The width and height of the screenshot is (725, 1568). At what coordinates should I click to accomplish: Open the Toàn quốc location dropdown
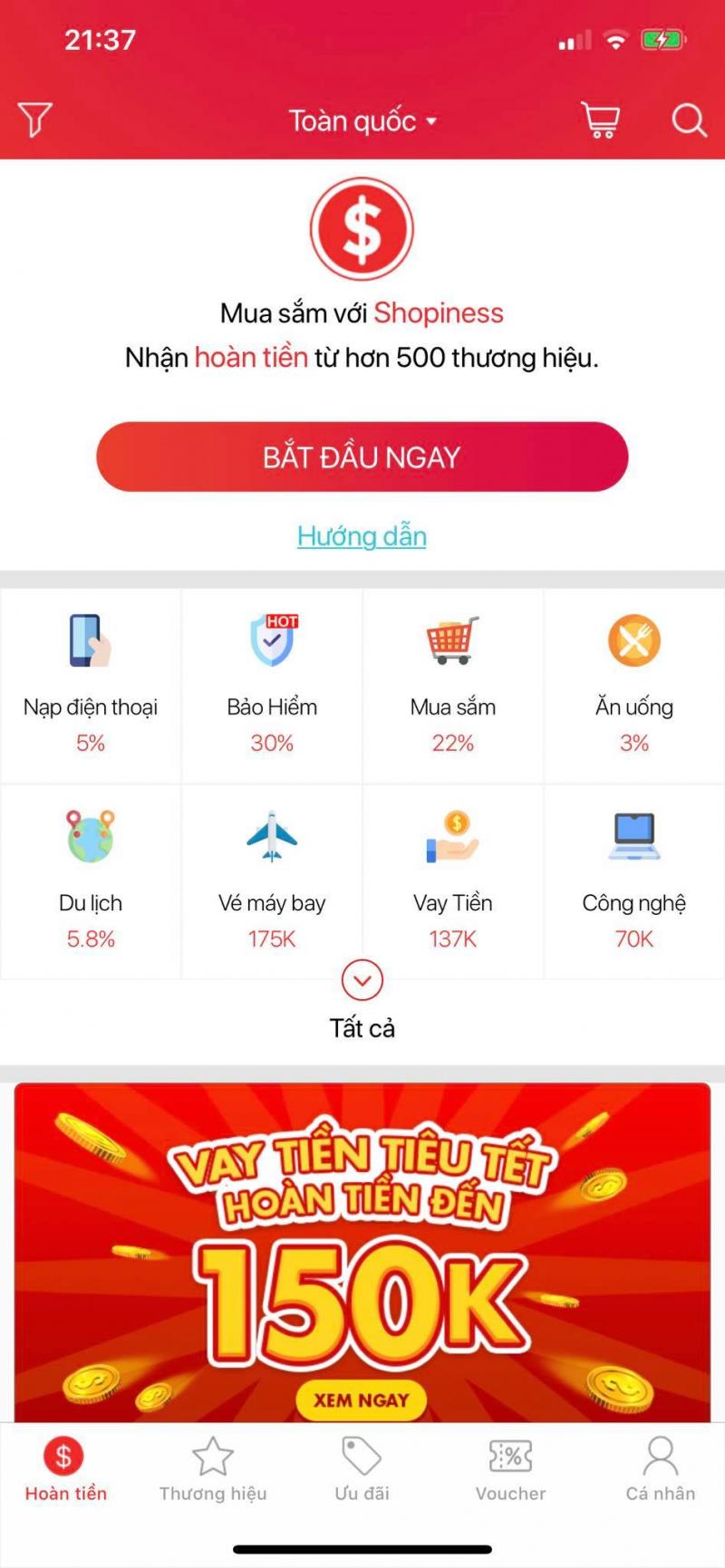[362, 120]
